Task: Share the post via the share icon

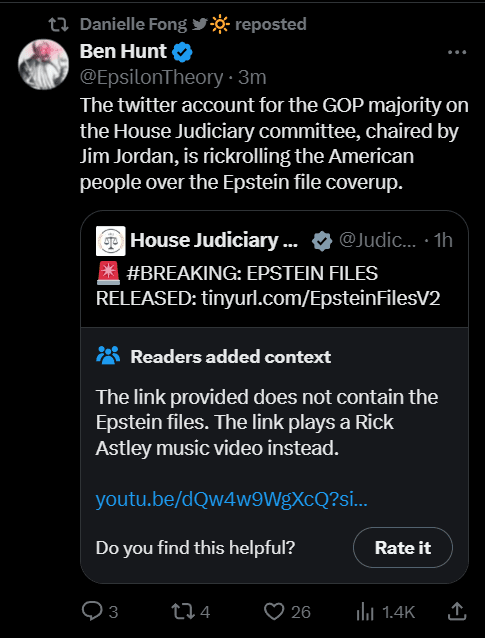Action: tap(457, 611)
